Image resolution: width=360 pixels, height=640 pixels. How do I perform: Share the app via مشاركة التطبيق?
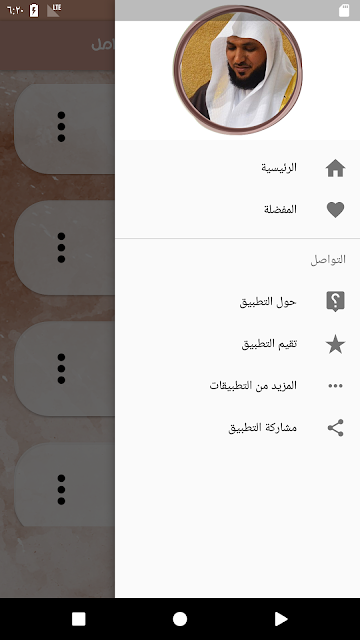click(238, 428)
